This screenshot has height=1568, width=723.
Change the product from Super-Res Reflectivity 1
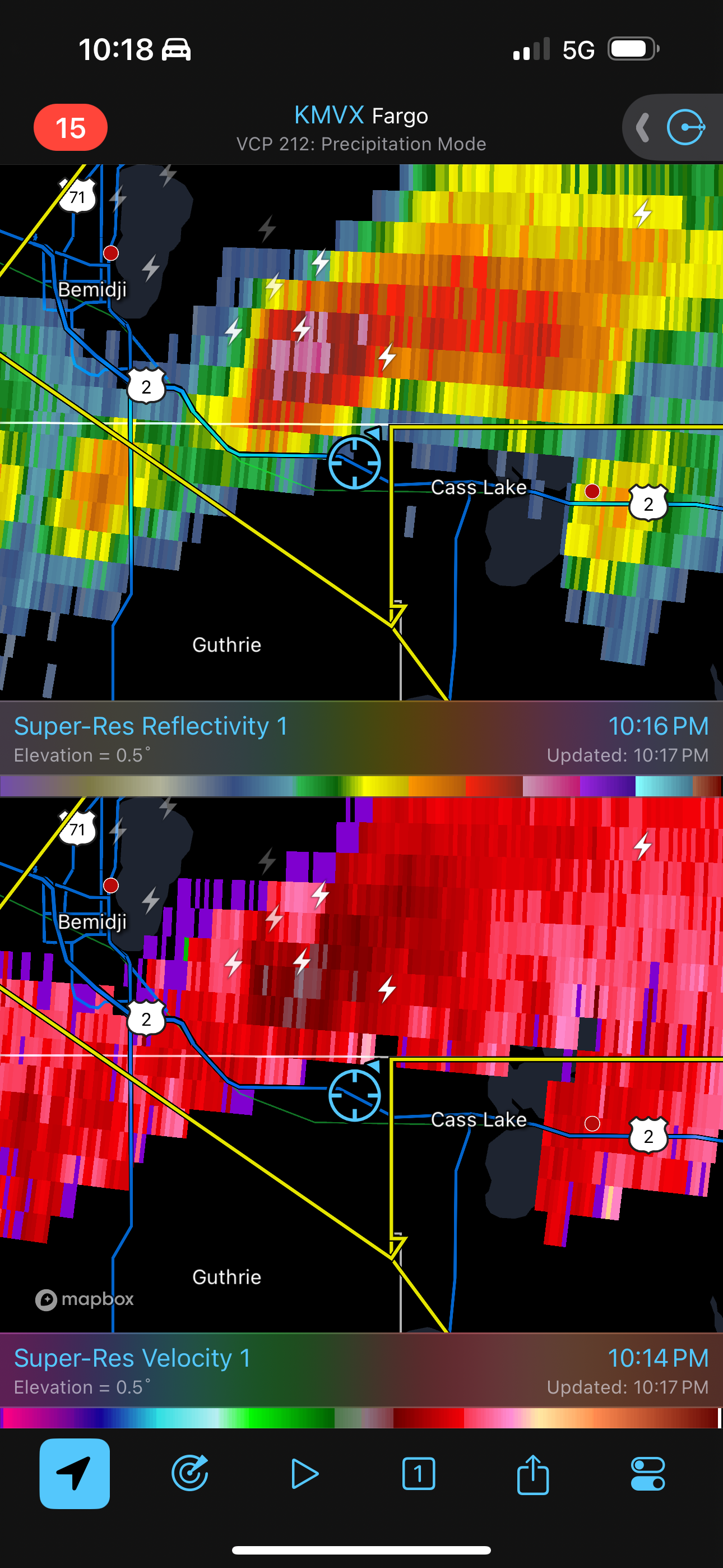click(x=151, y=727)
